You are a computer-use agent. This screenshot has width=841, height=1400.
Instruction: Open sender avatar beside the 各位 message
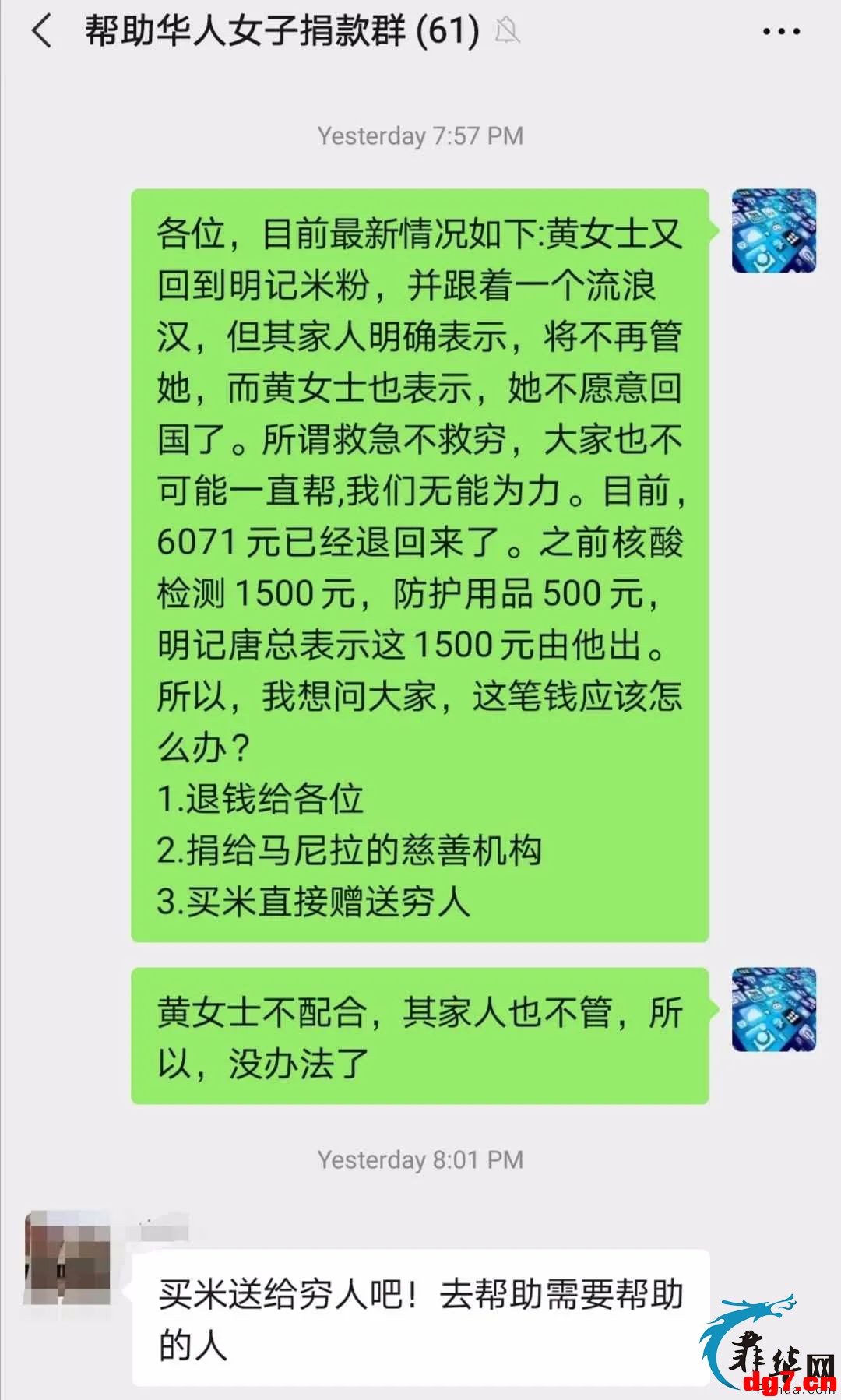coord(774,230)
